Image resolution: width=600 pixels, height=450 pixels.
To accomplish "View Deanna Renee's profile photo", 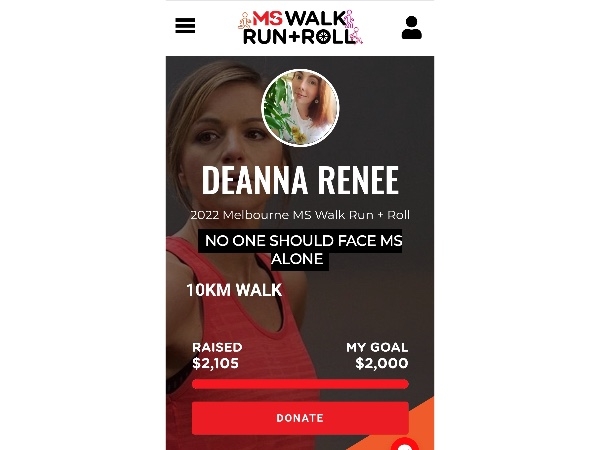I will coord(300,108).
